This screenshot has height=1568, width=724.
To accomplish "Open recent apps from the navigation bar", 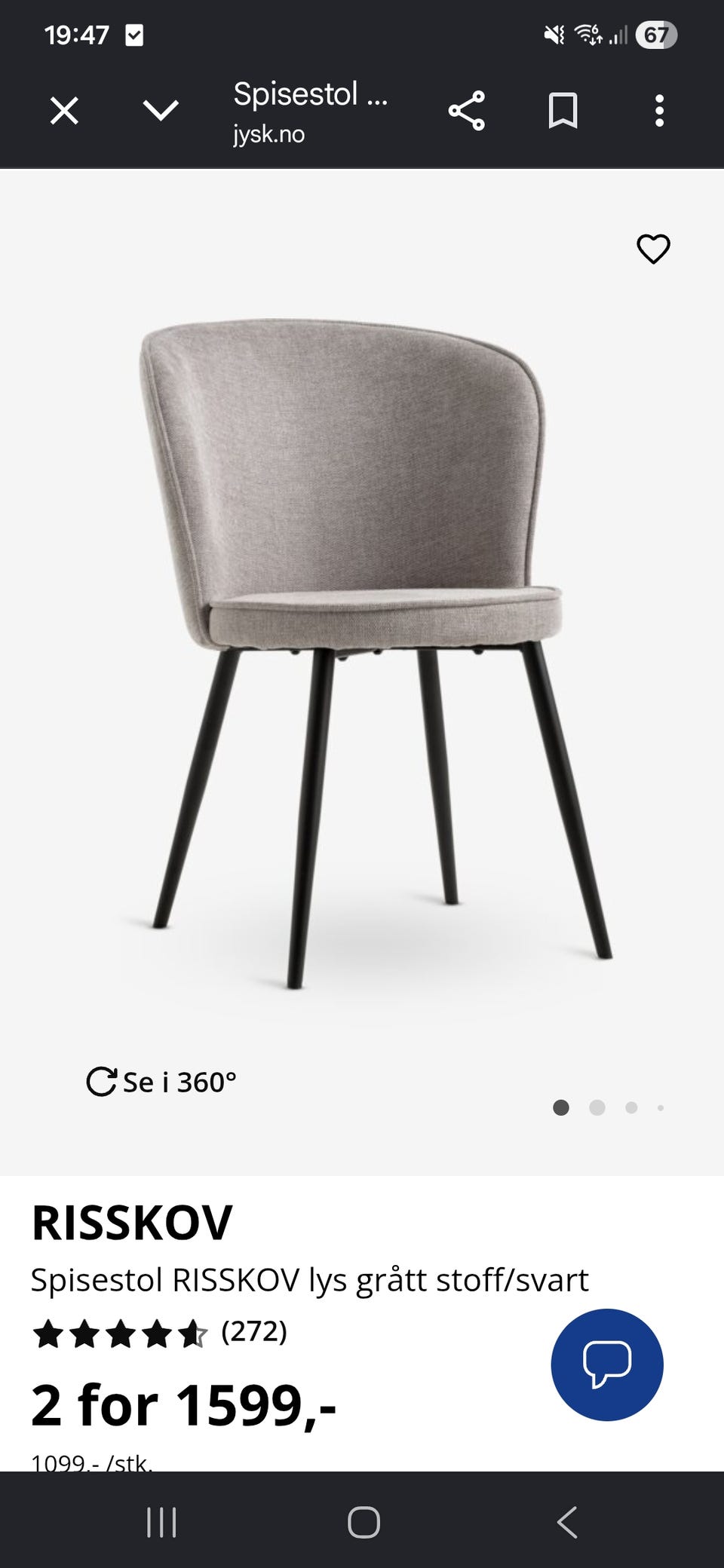I will (x=161, y=1522).
